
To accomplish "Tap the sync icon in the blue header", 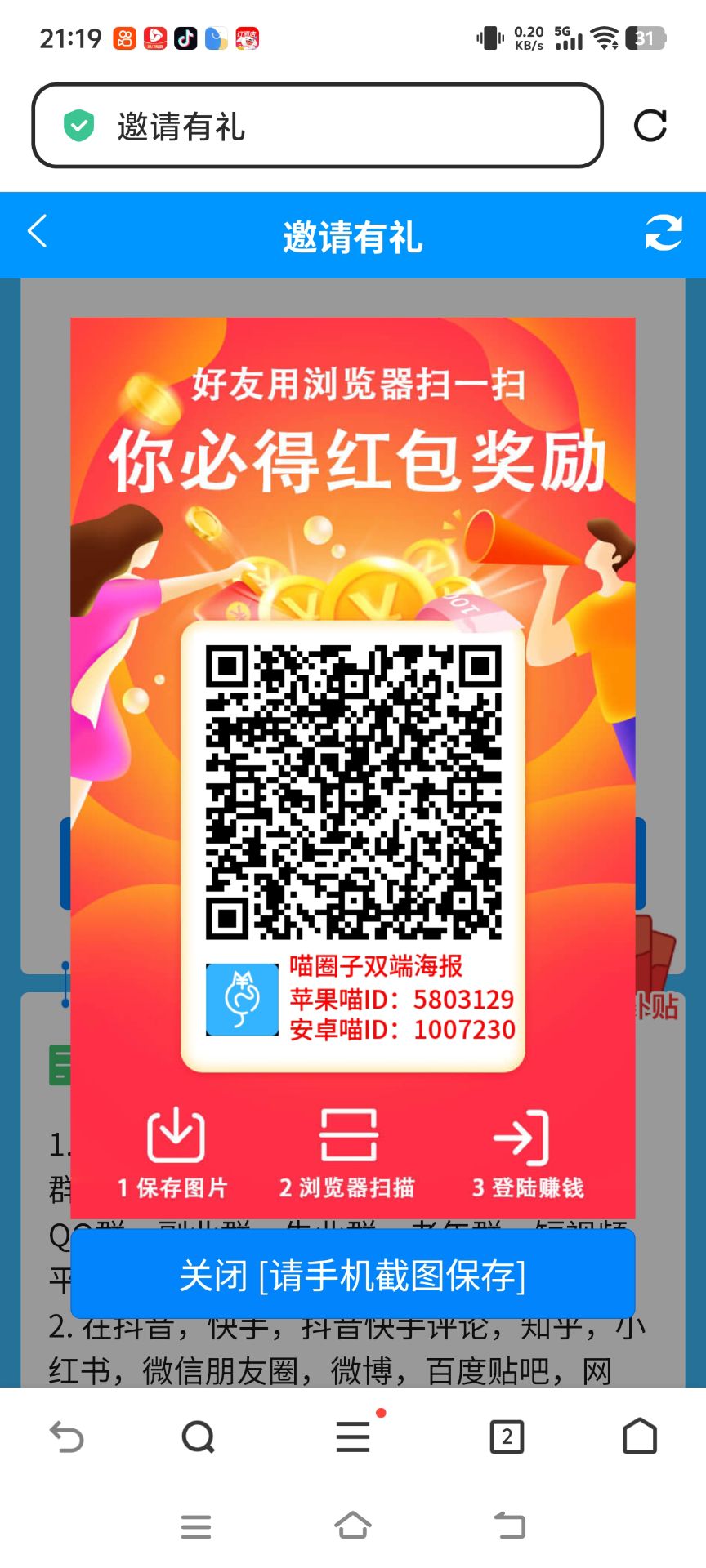I will [663, 234].
